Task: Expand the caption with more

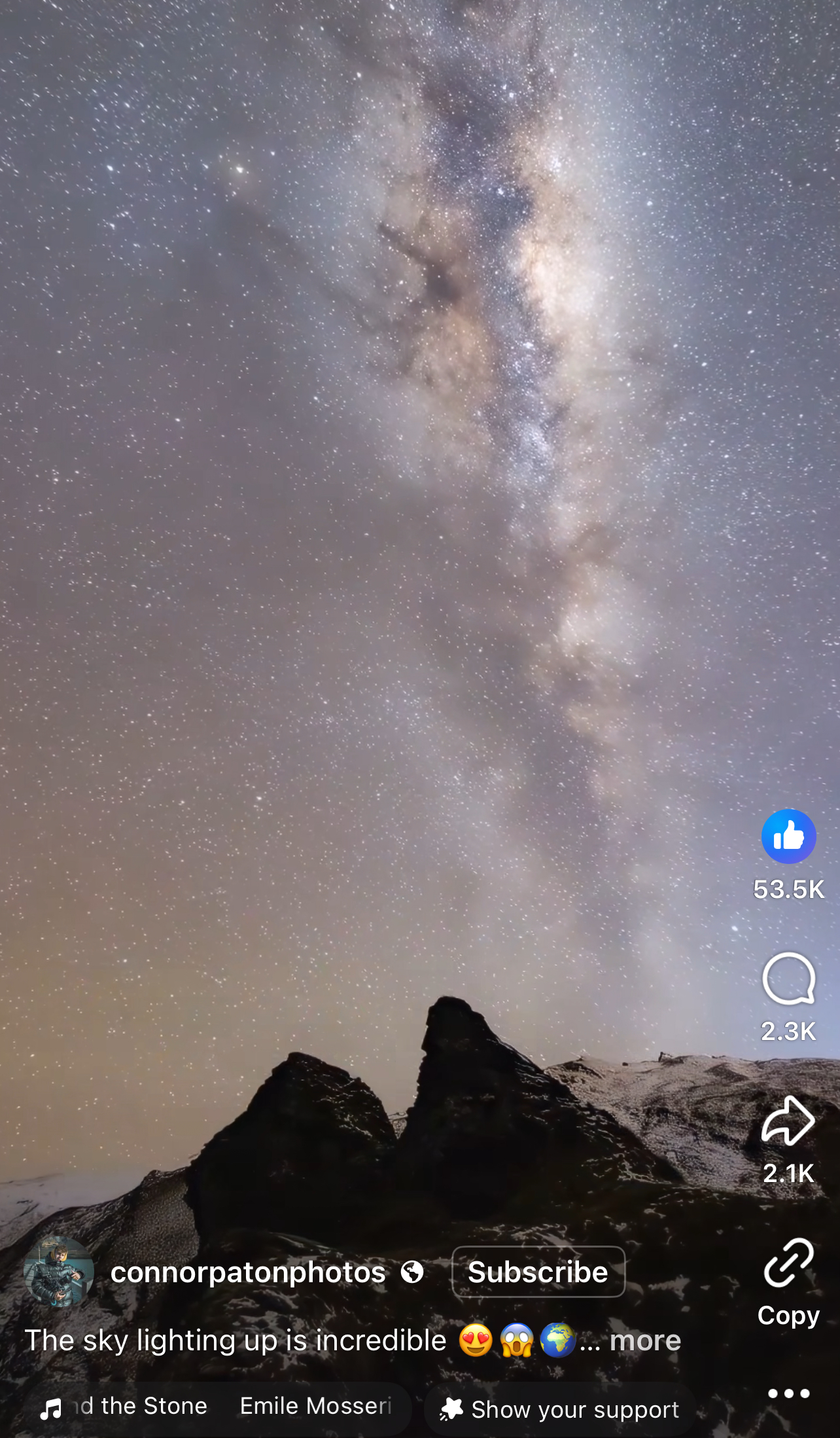Action: click(645, 1340)
